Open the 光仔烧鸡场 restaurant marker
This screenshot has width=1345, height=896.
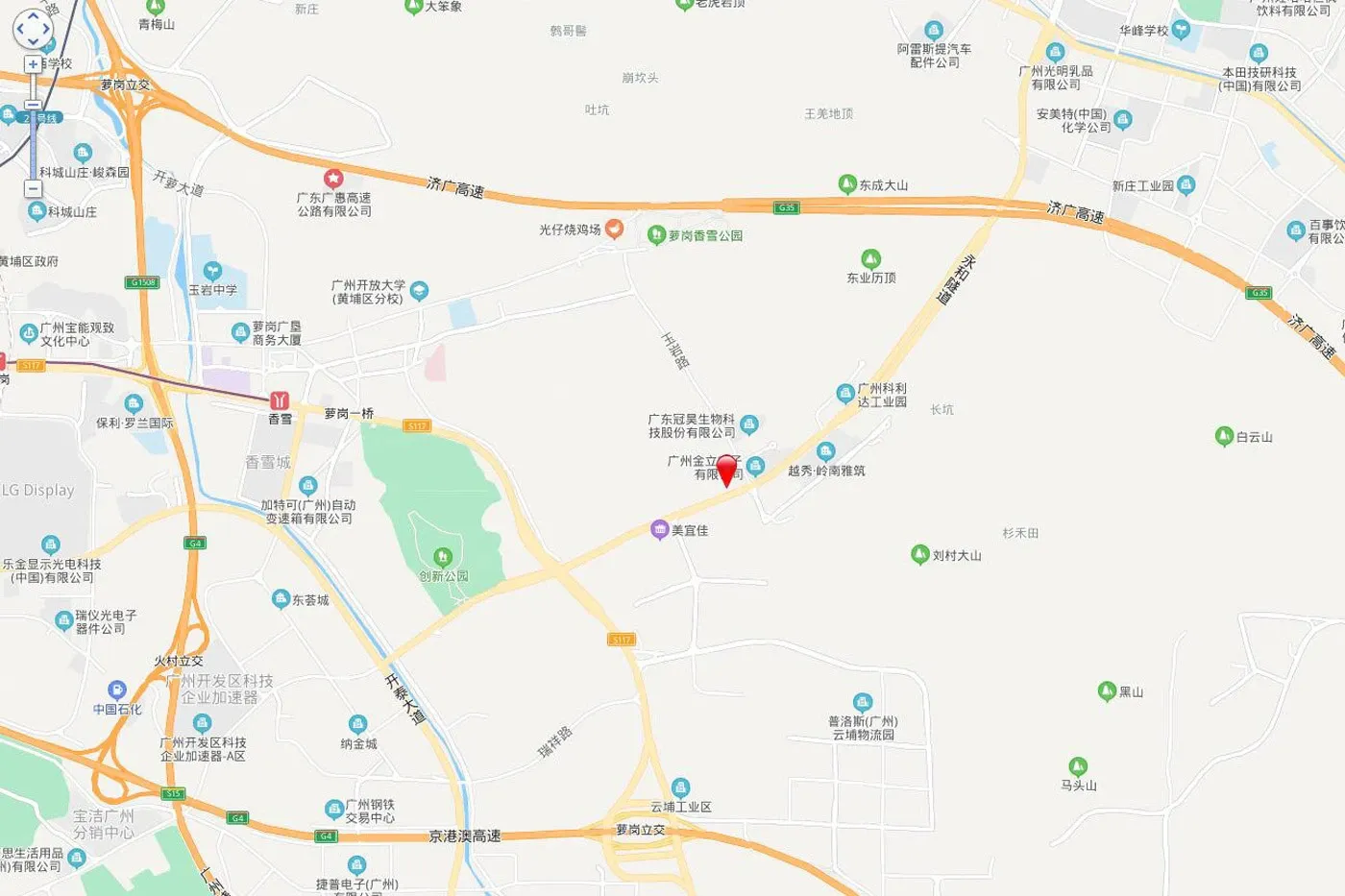[x=613, y=229]
